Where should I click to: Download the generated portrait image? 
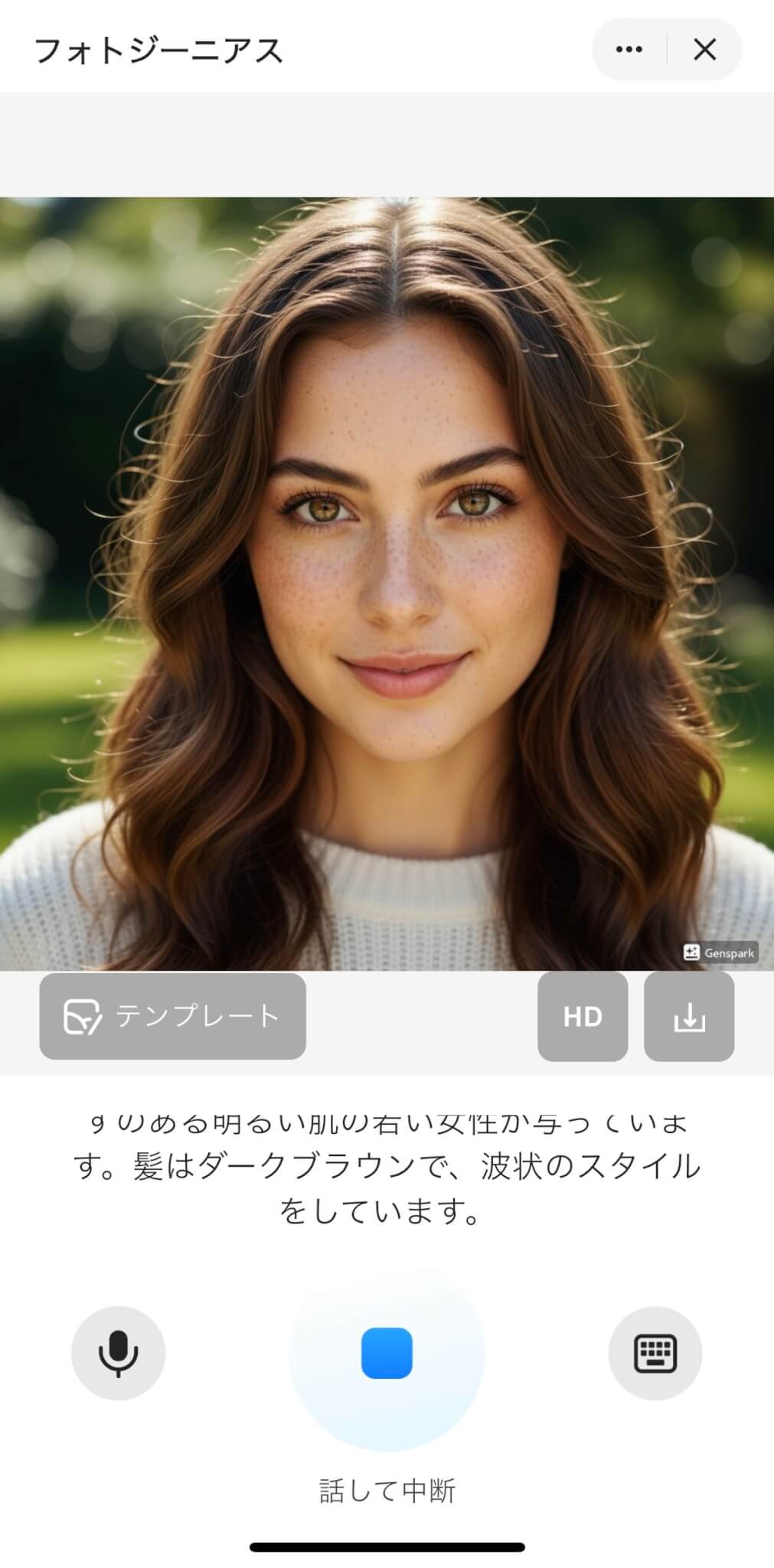(689, 1016)
